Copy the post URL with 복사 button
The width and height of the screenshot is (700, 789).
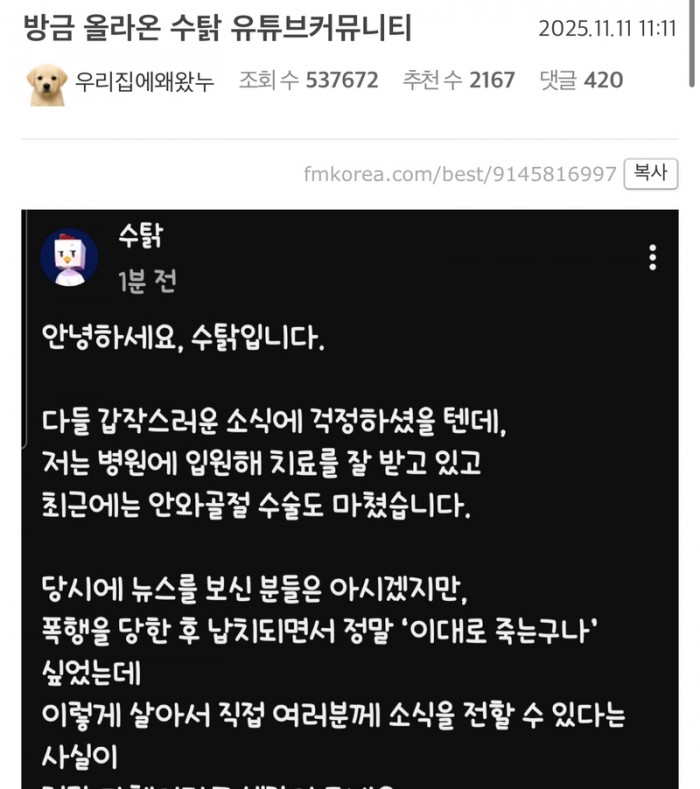[x=650, y=173]
